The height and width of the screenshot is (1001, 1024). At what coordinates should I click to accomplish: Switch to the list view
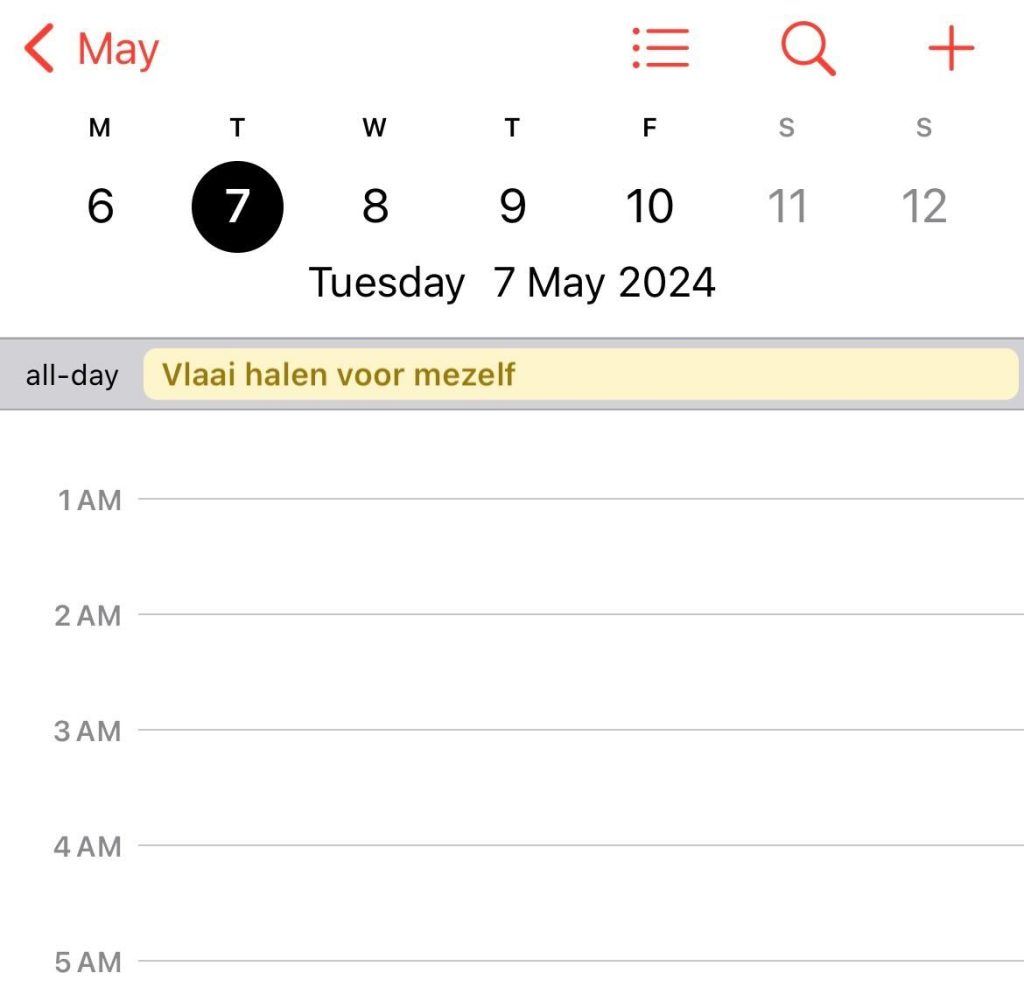(x=661, y=48)
